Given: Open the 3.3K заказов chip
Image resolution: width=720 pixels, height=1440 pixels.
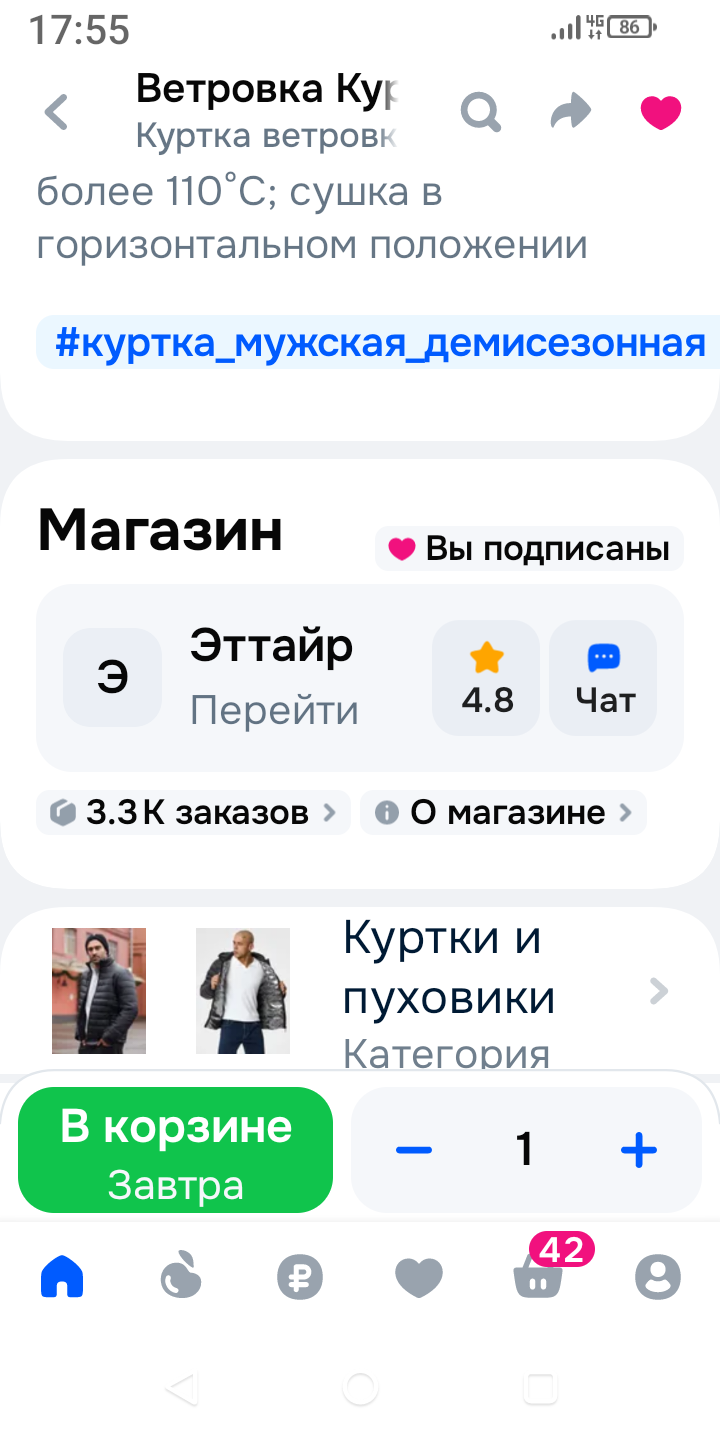Looking at the screenshot, I should click(x=194, y=813).
